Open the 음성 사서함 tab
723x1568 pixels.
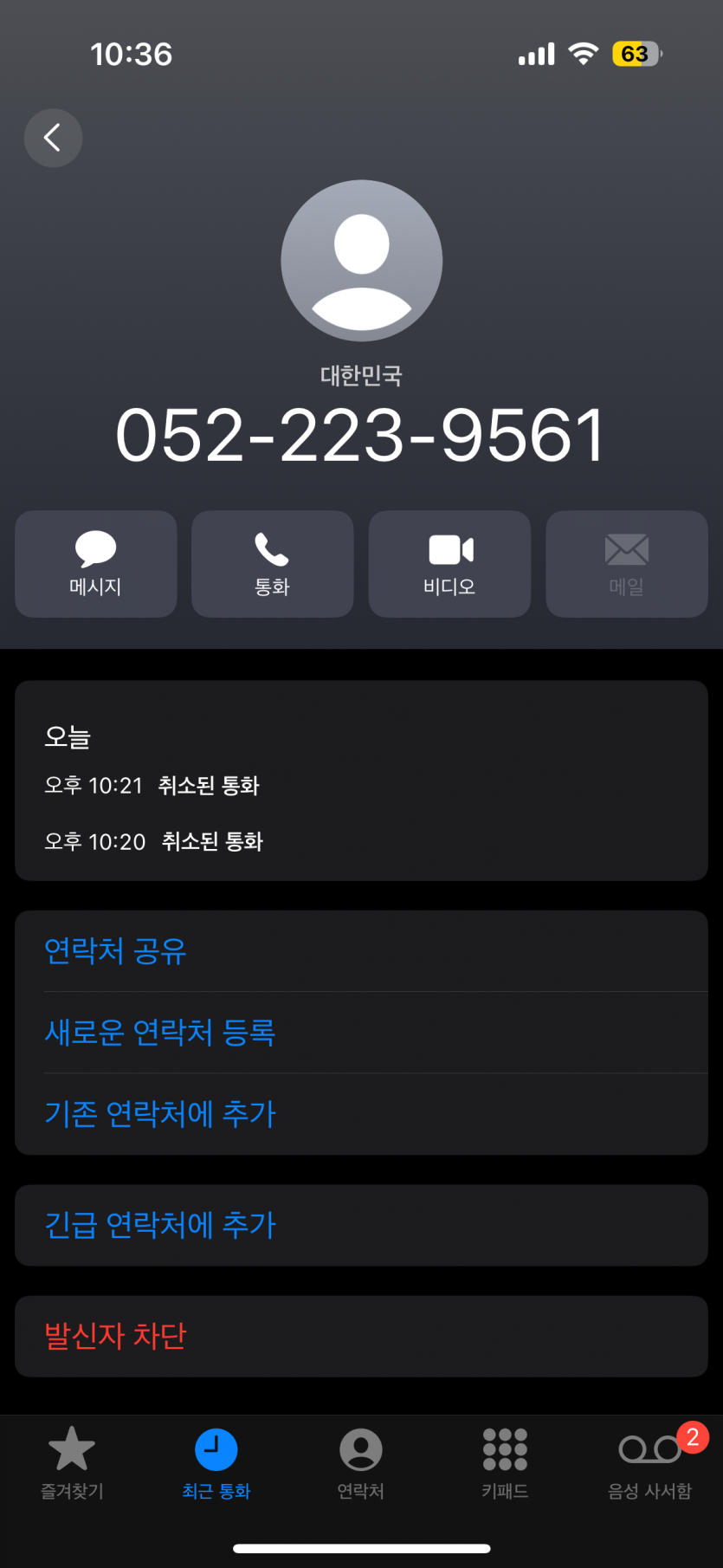coord(650,1463)
